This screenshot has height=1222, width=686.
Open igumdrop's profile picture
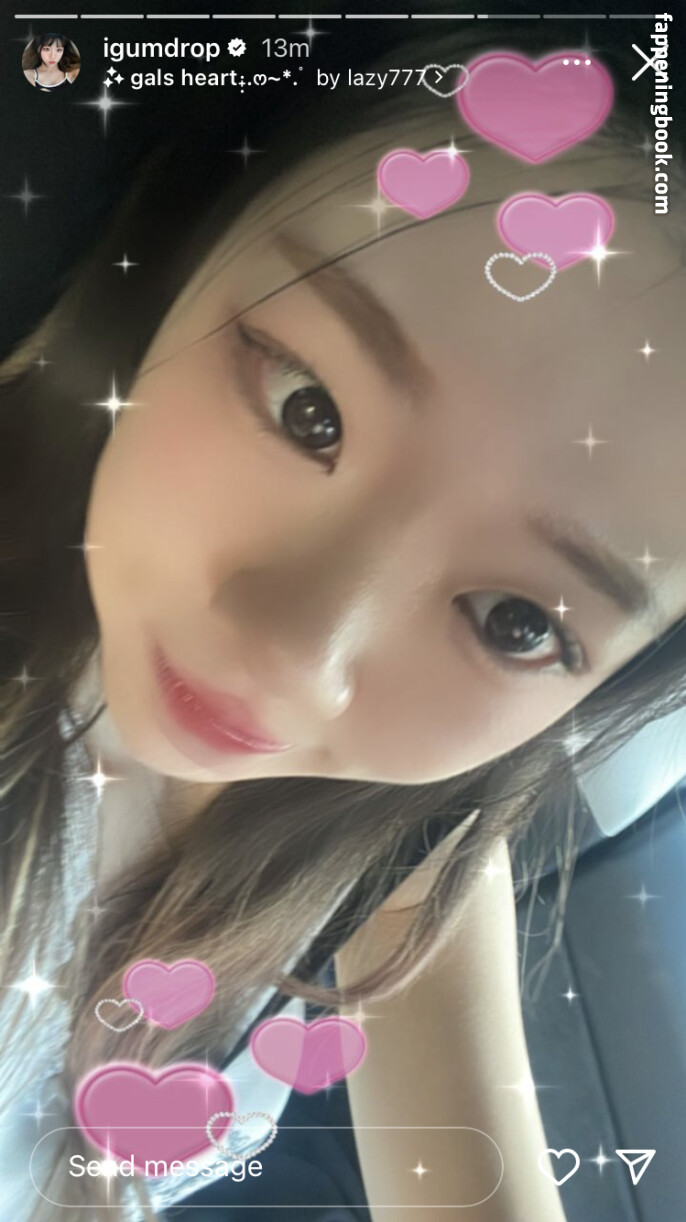[52, 62]
